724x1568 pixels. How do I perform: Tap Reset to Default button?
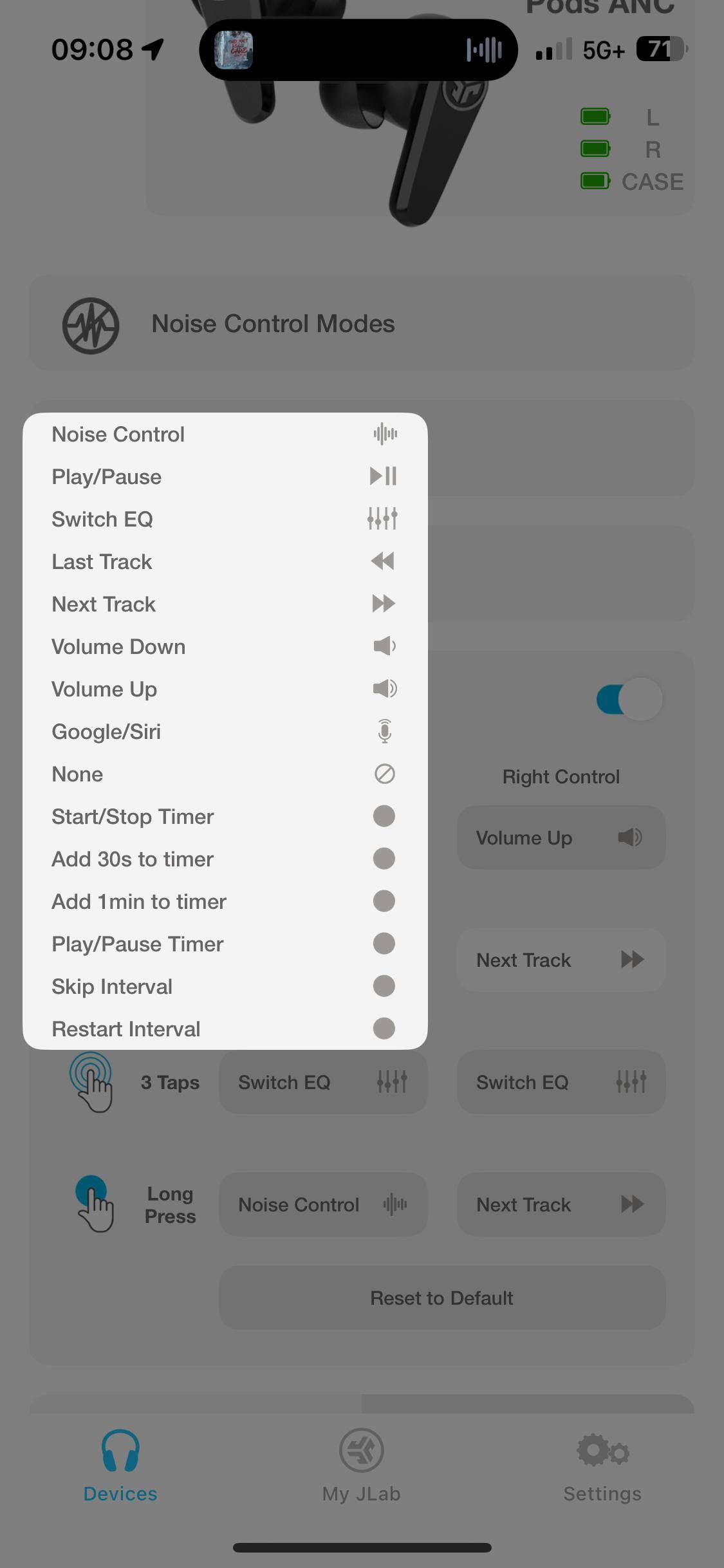[x=442, y=1298]
